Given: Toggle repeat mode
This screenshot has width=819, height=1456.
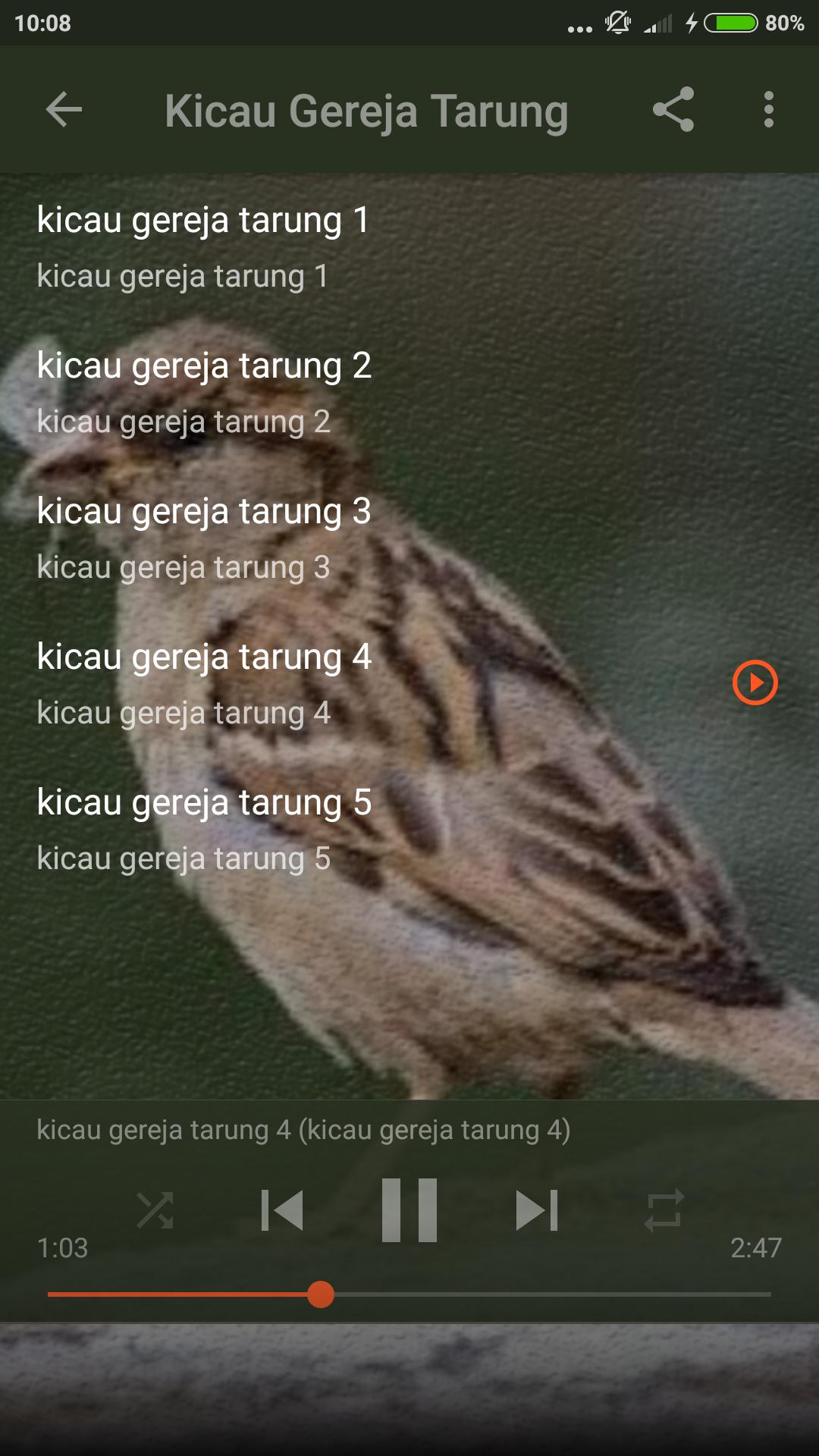Looking at the screenshot, I should click(664, 1210).
